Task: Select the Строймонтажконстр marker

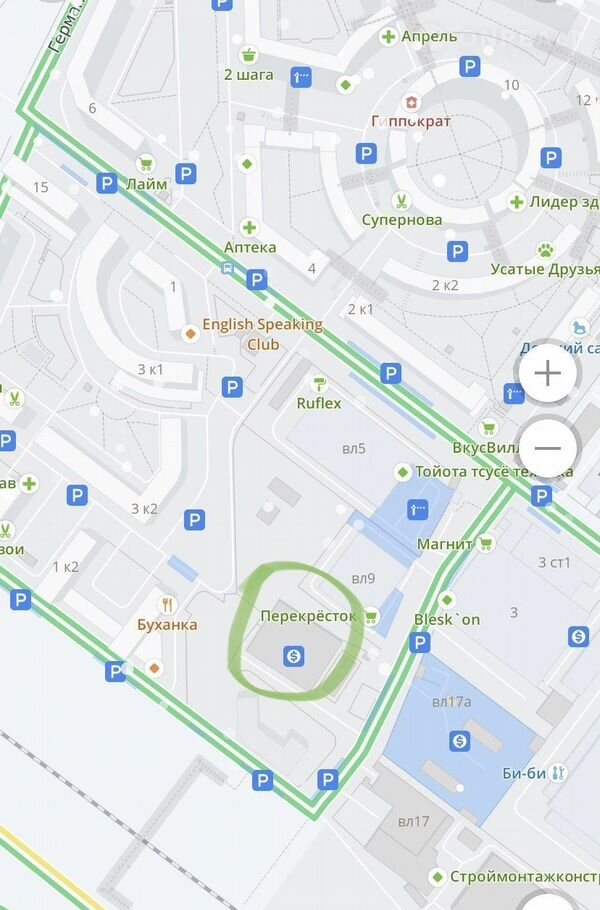Action: pos(436,877)
